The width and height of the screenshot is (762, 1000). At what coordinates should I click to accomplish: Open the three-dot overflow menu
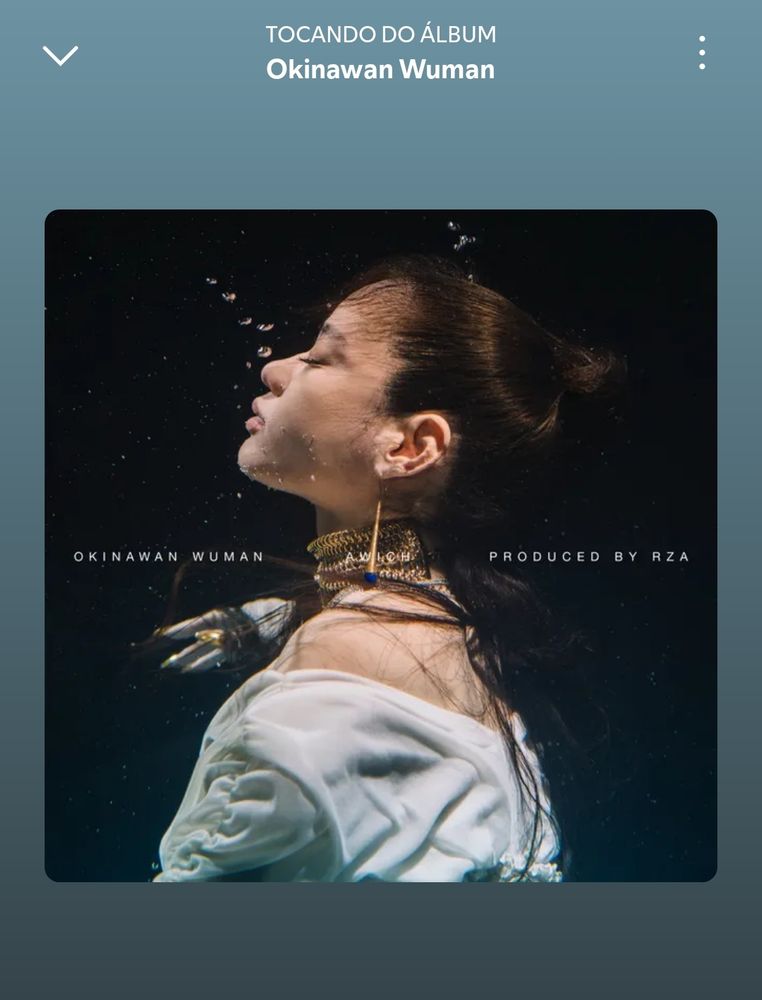(702, 53)
